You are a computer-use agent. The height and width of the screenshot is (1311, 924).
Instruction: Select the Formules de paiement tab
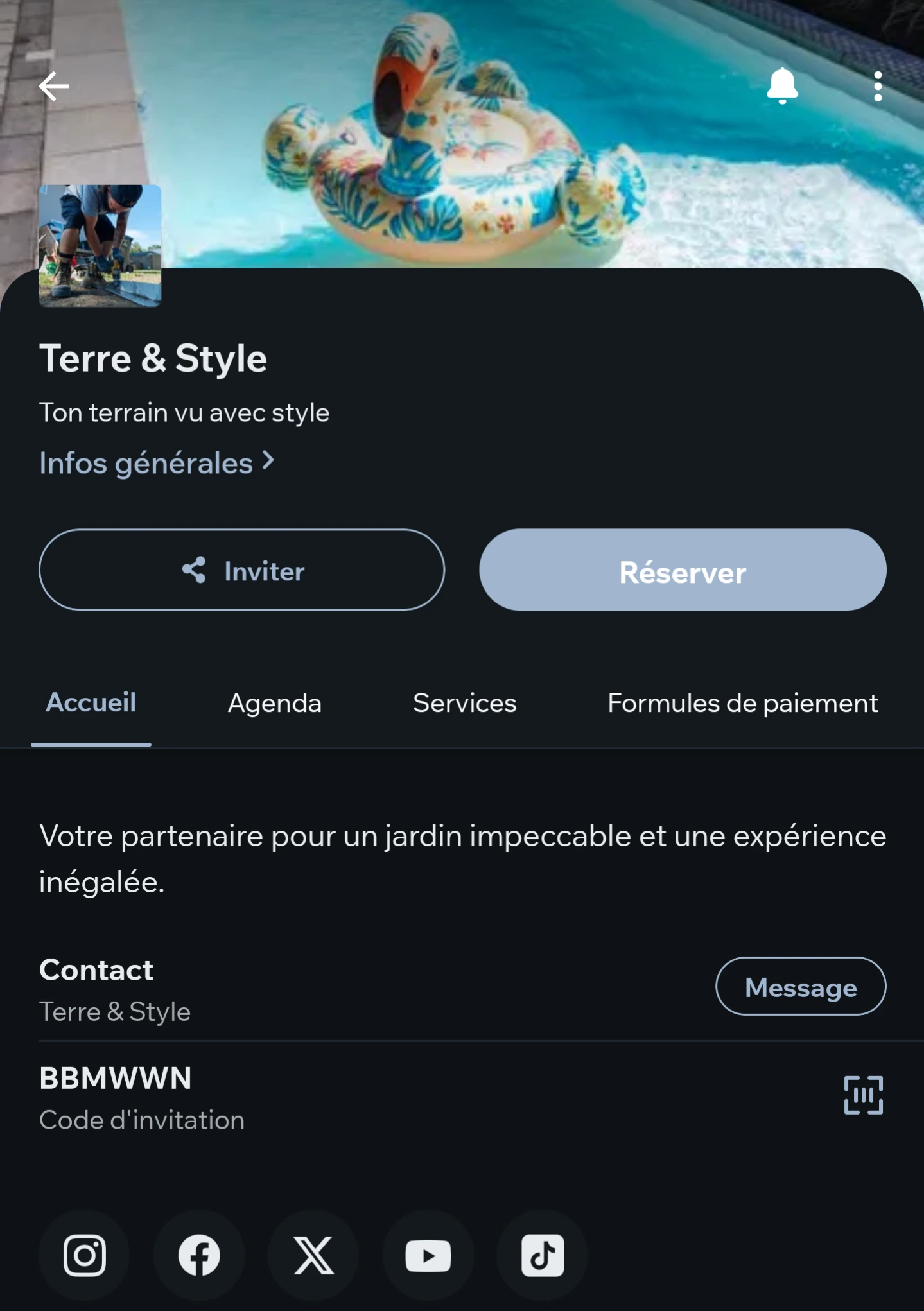click(x=742, y=703)
